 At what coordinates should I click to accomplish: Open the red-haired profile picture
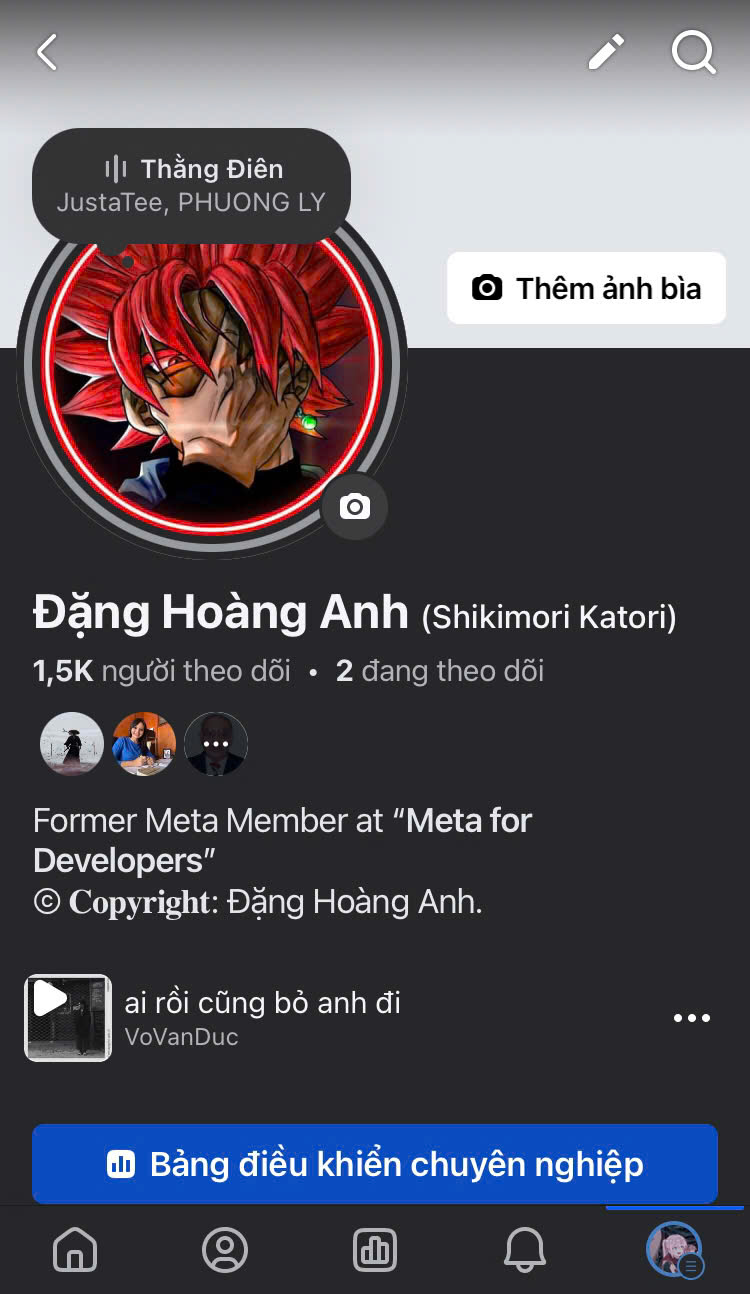tap(210, 385)
